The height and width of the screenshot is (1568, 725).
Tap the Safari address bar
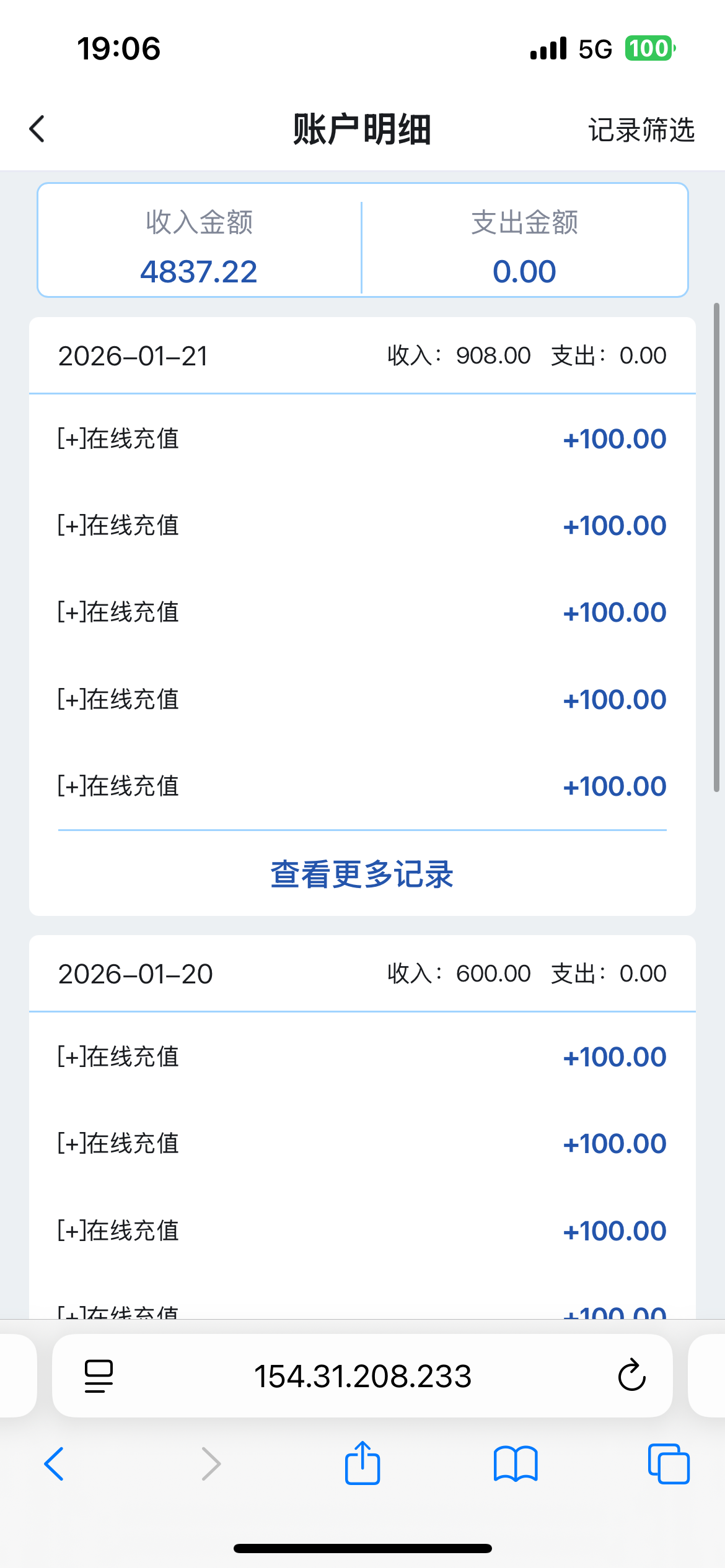click(x=362, y=1376)
